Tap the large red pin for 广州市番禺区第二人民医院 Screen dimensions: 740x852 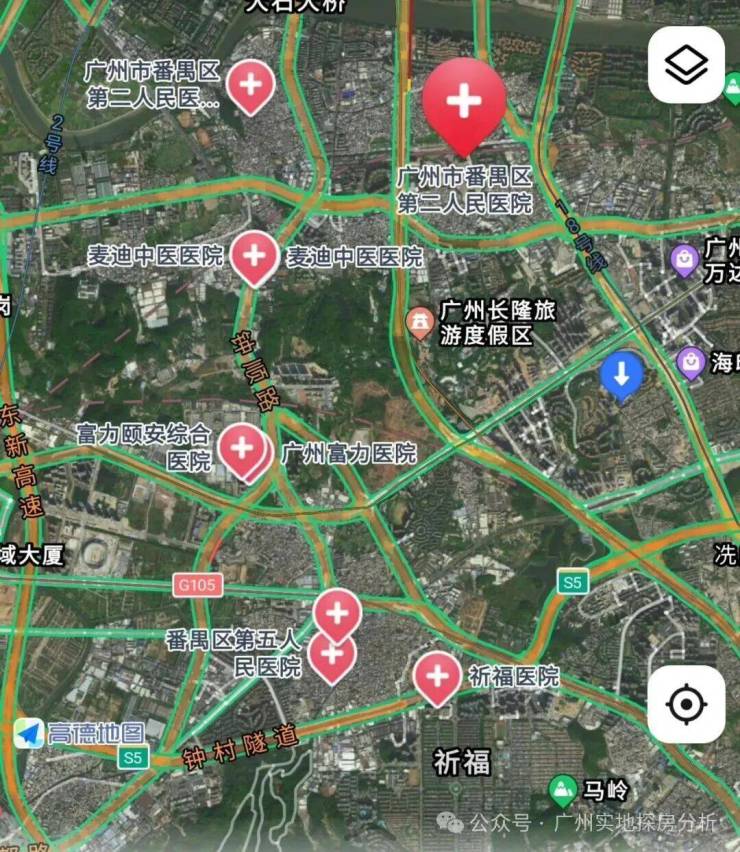tap(463, 102)
